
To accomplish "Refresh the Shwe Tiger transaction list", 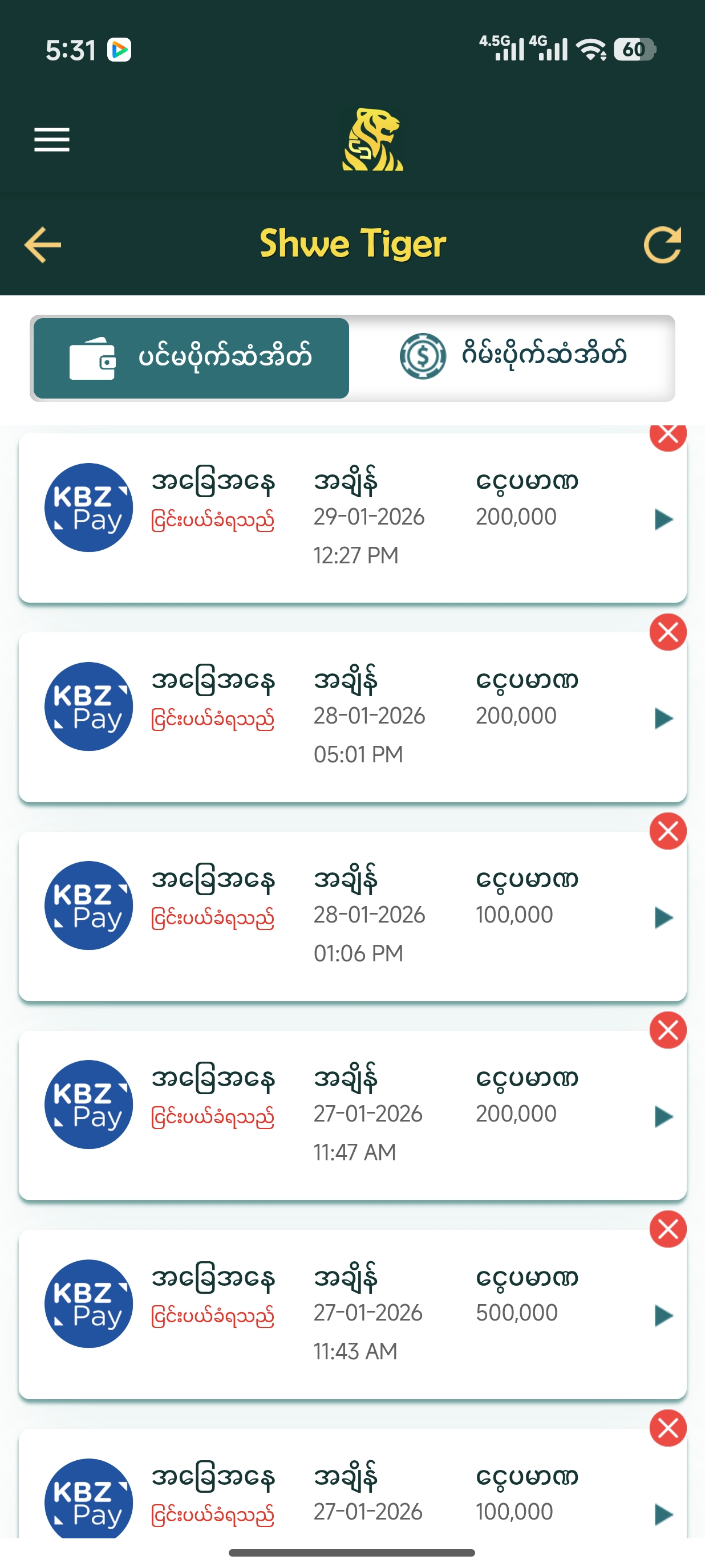I will [662, 245].
